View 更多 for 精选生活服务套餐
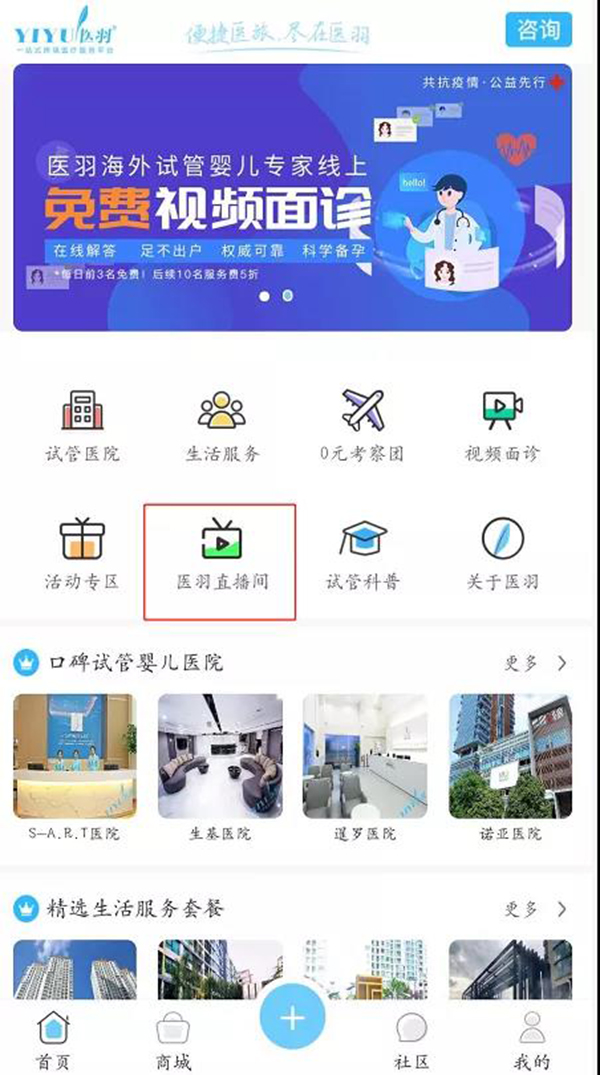The width and height of the screenshot is (600, 1075). [x=535, y=909]
